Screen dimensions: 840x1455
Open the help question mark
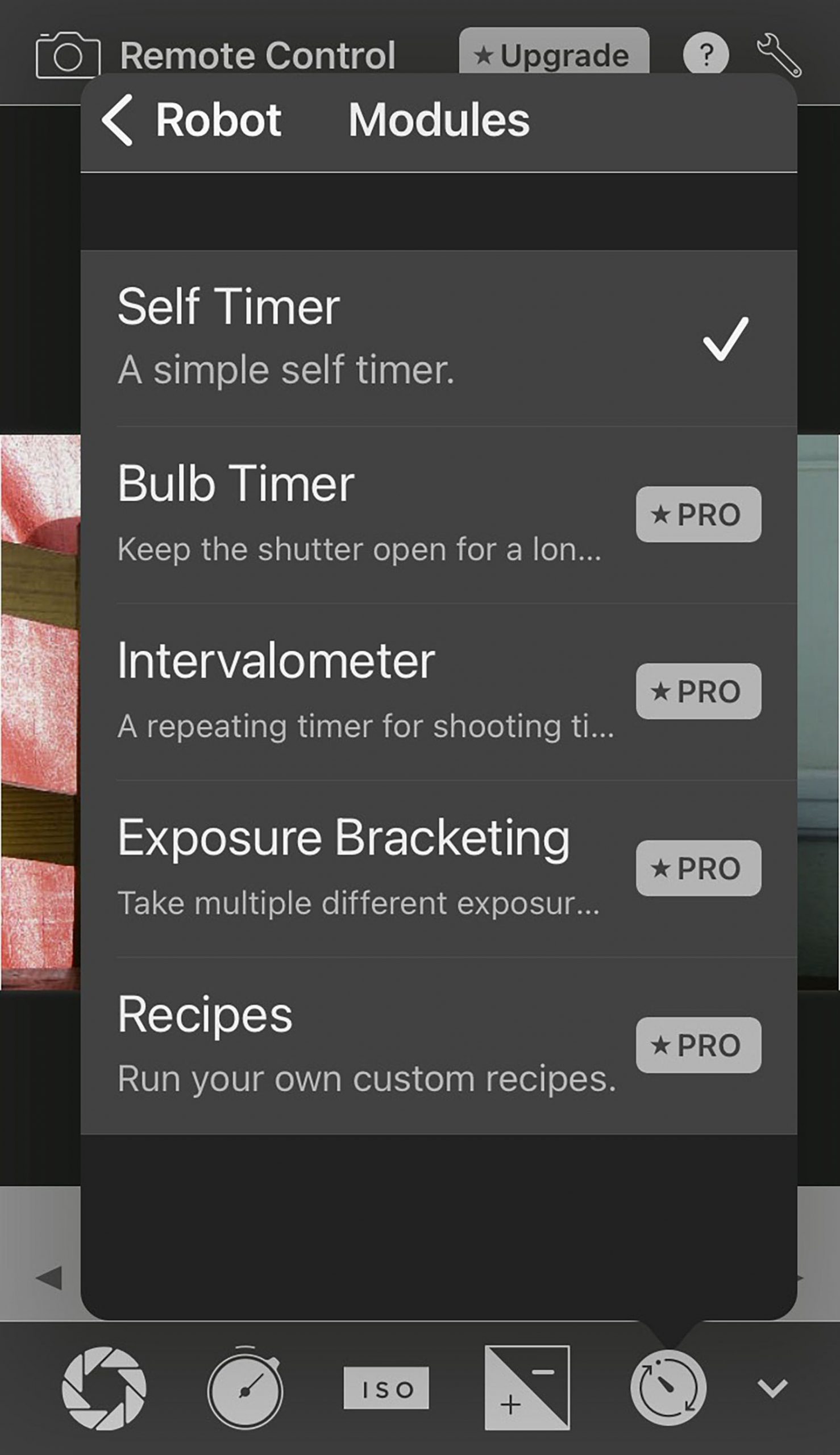pyautogui.click(x=705, y=55)
